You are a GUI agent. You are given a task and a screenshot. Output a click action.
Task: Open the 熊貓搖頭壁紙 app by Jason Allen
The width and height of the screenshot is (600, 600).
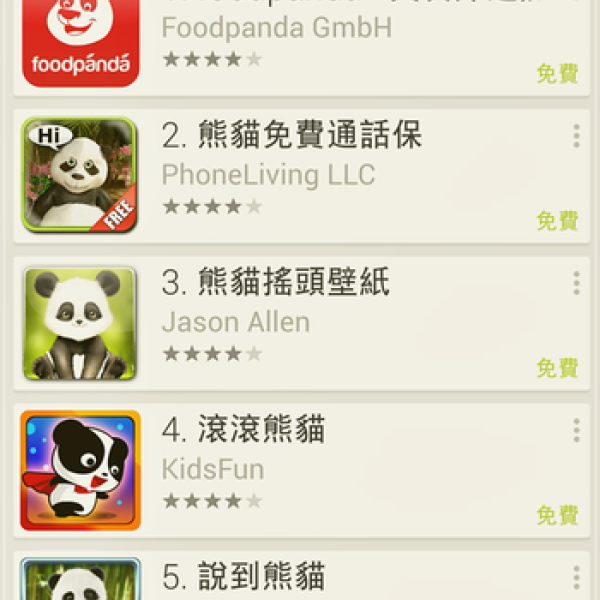pyautogui.click(x=300, y=323)
